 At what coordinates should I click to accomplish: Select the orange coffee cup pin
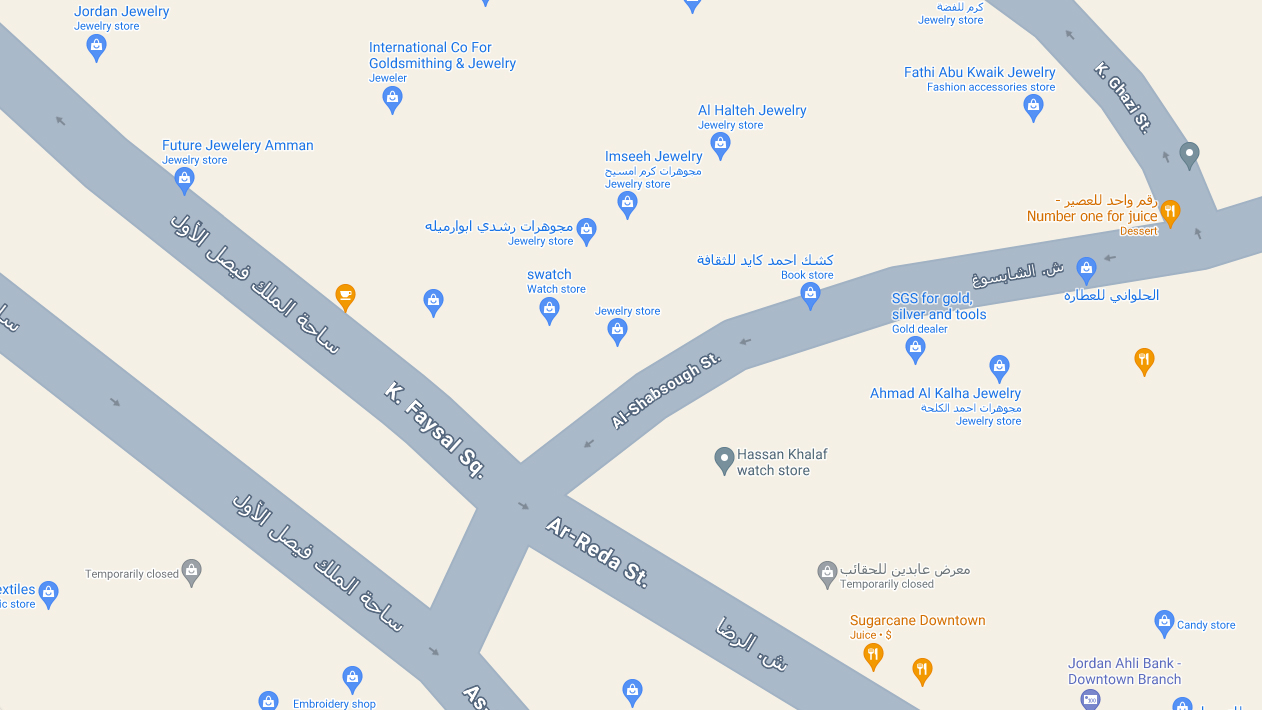pos(345,295)
